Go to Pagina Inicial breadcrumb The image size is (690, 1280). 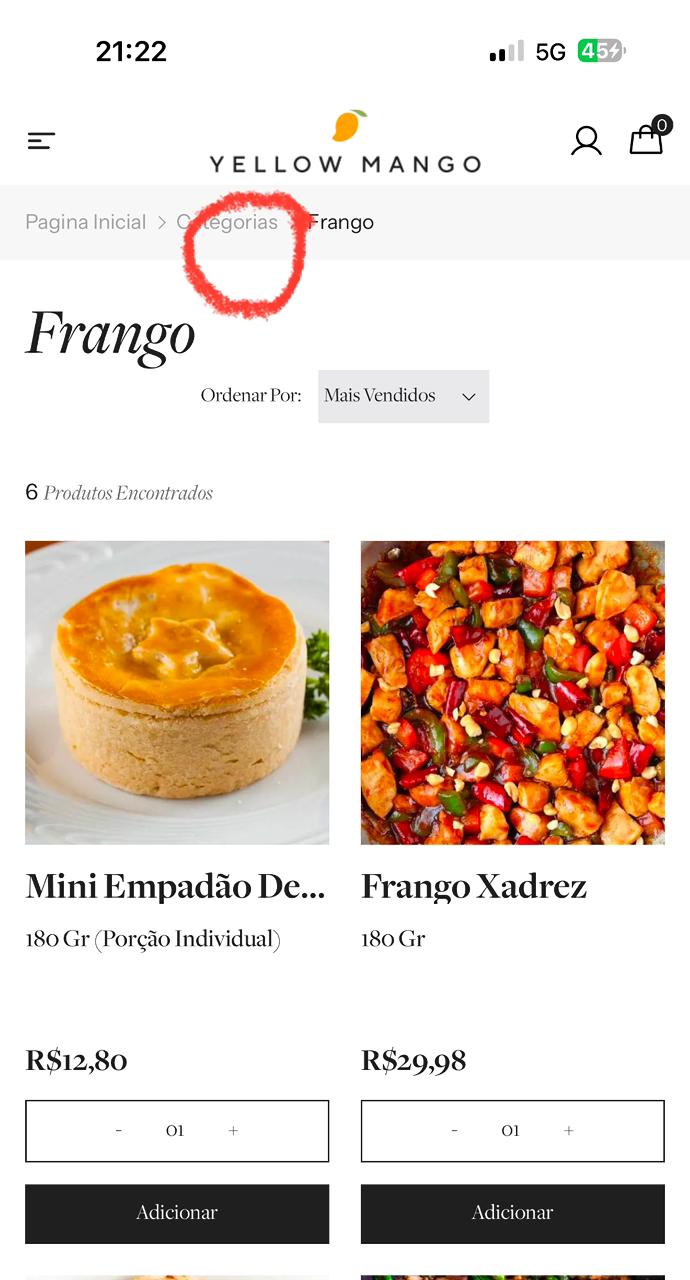tap(86, 222)
